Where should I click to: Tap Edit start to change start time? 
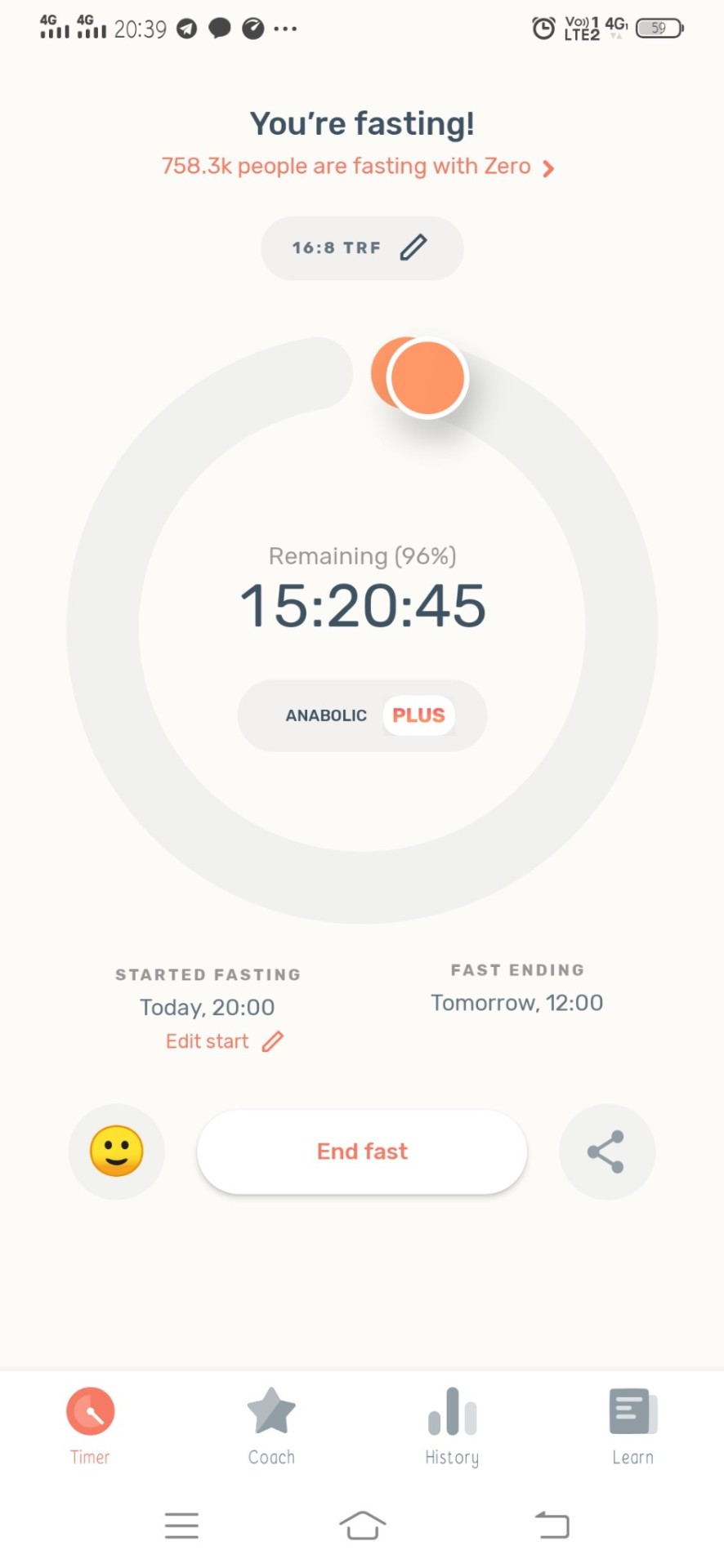coord(224,1041)
